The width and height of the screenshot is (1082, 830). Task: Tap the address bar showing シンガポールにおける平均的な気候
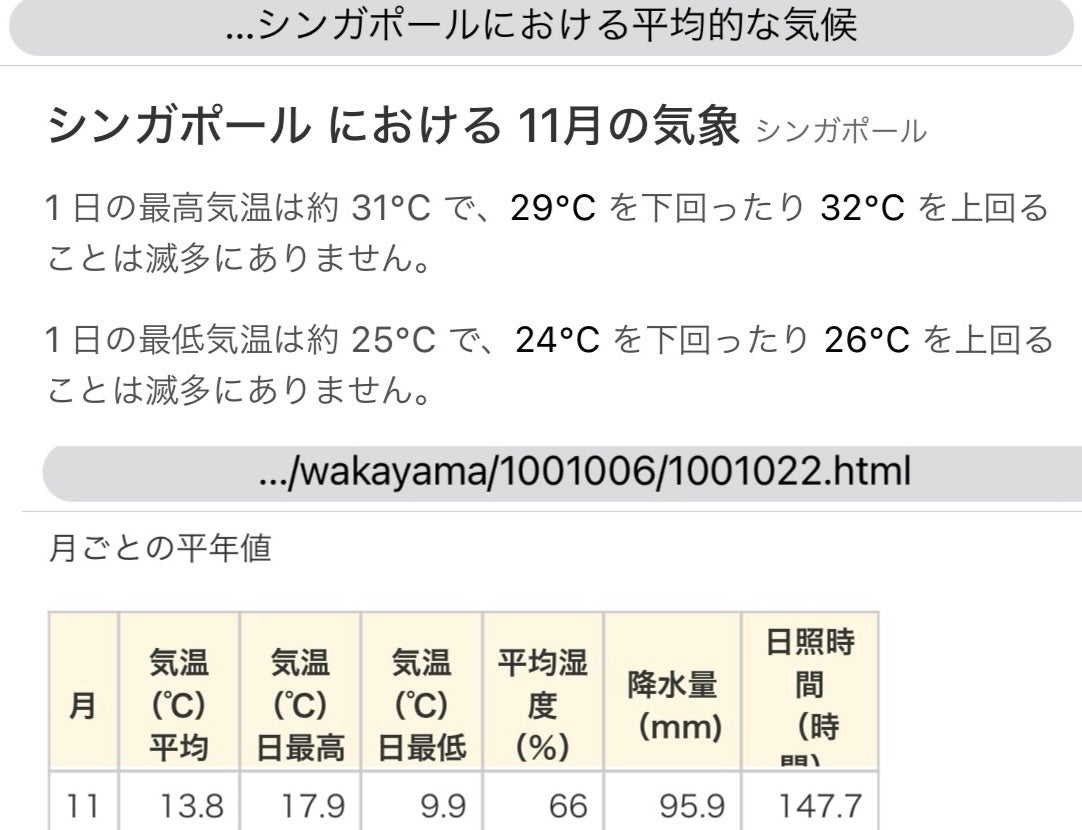point(541,27)
